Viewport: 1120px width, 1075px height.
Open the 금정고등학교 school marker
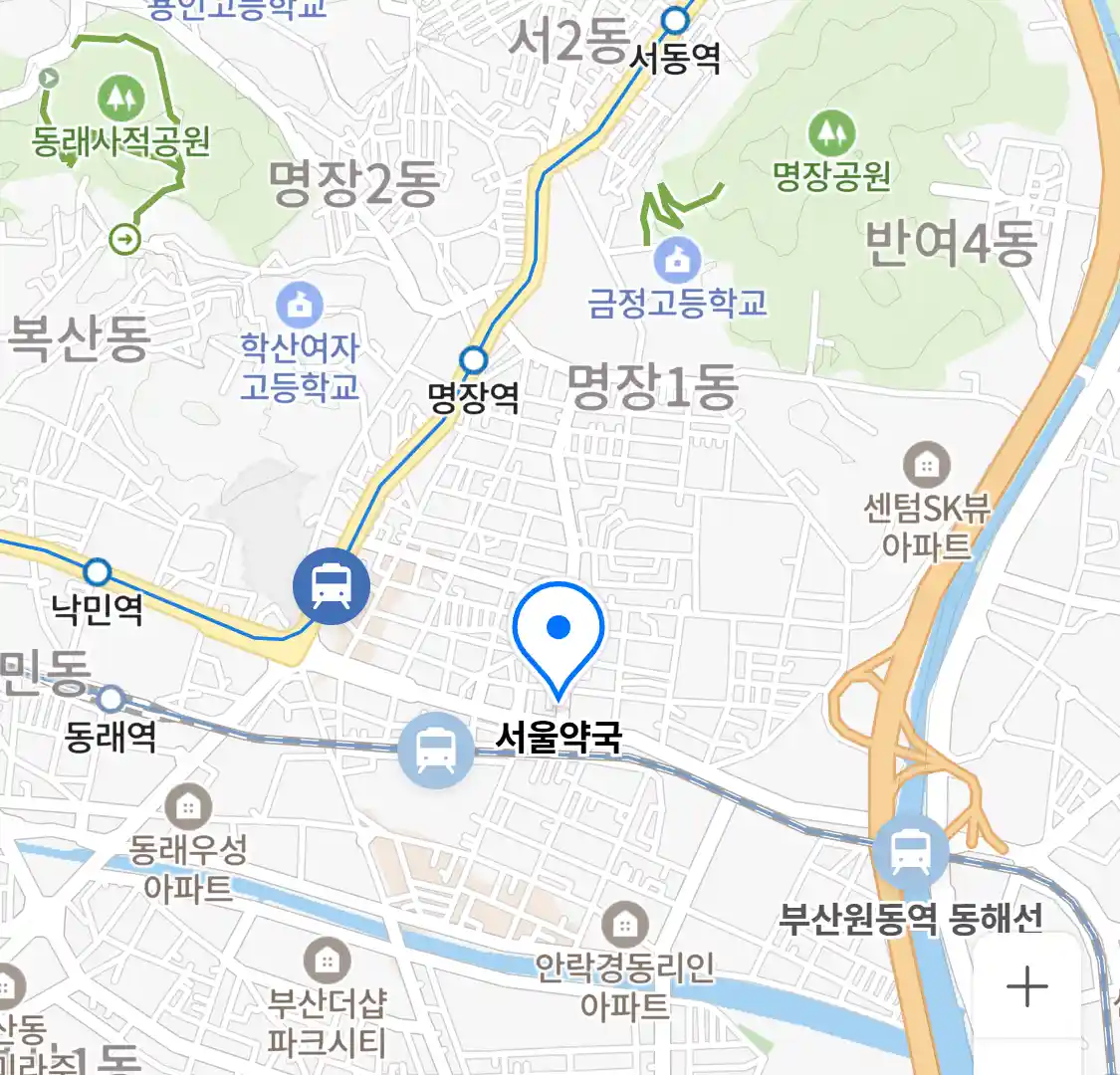click(677, 261)
